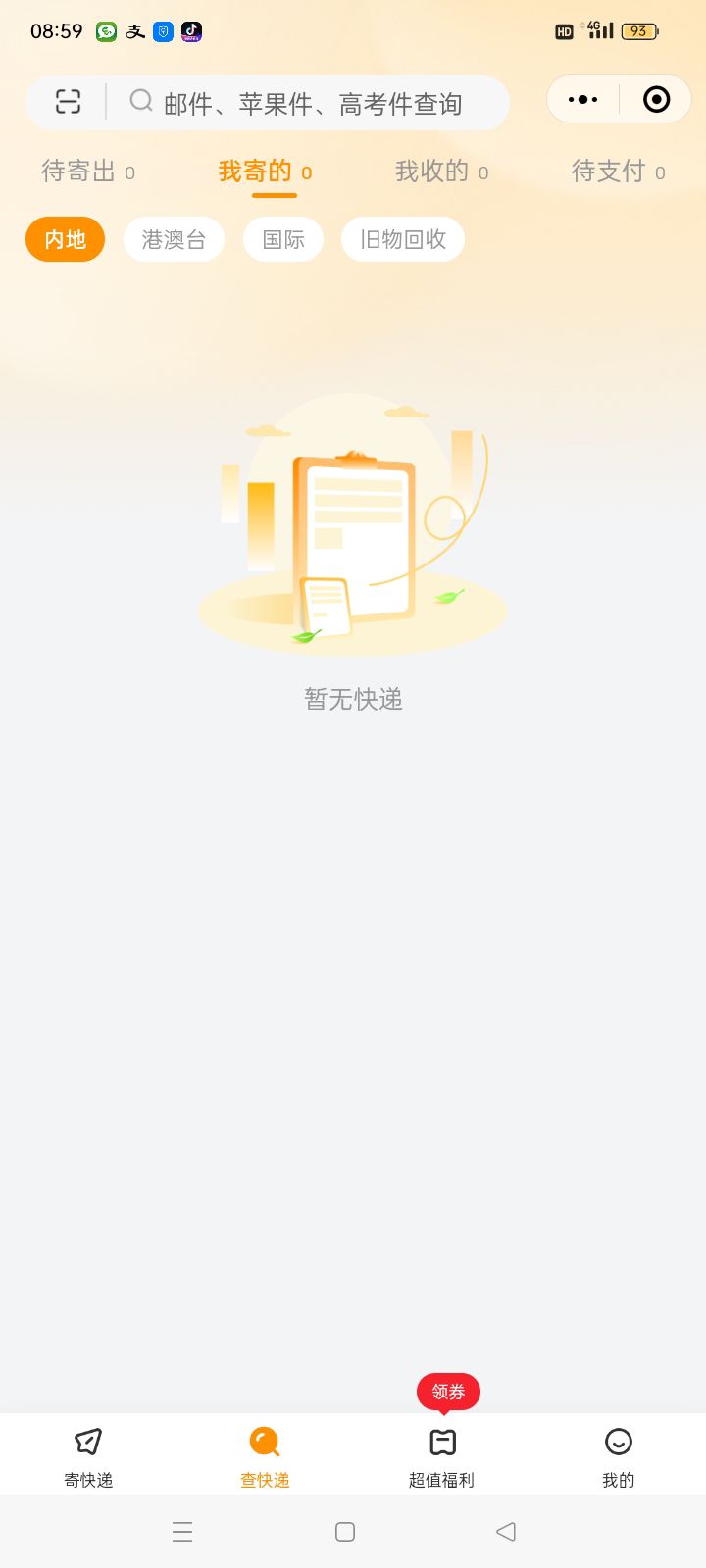Go to 寄快递 in bottom navigation
706x1568 pixels.
(x=88, y=1456)
